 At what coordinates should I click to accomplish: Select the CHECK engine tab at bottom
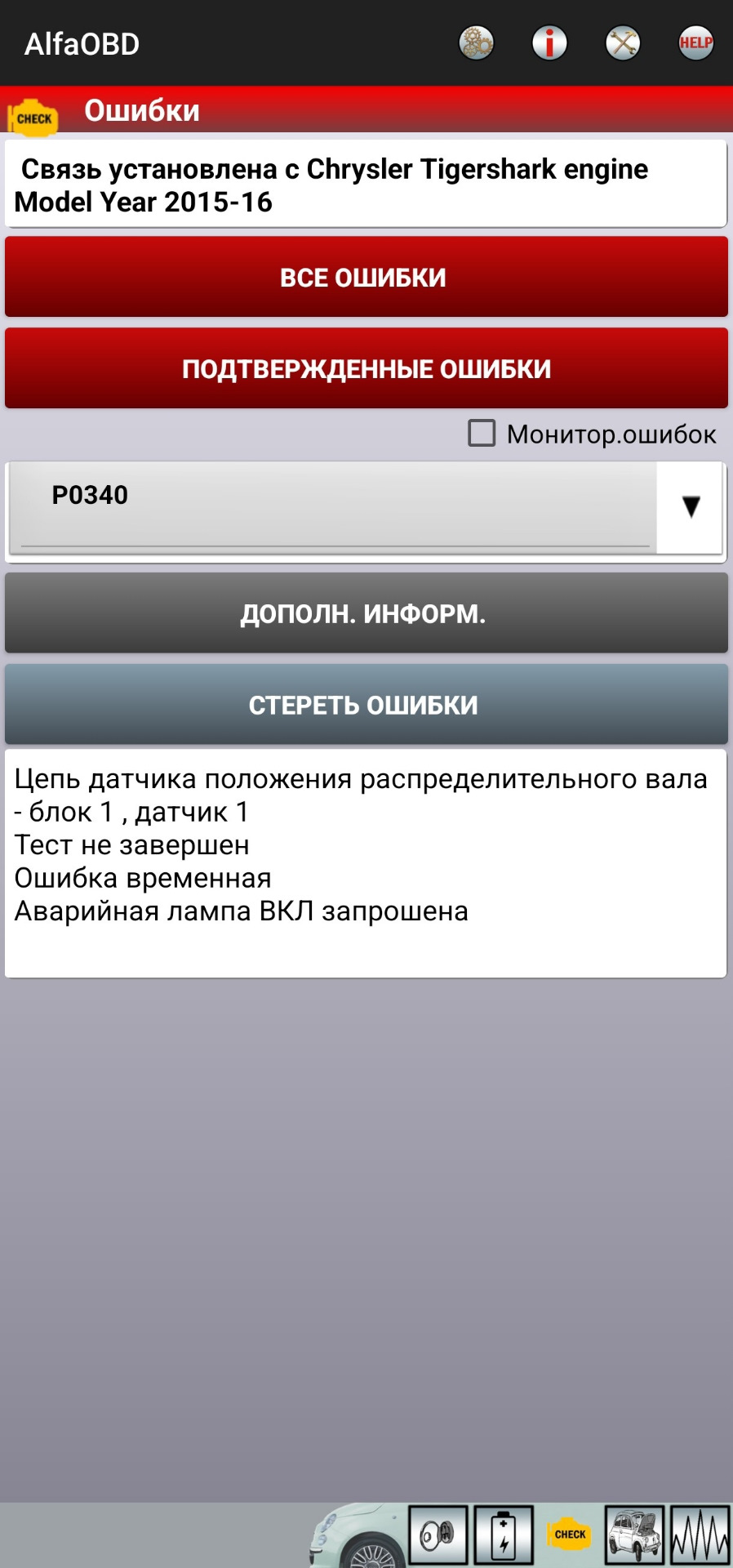click(x=569, y=1535)
